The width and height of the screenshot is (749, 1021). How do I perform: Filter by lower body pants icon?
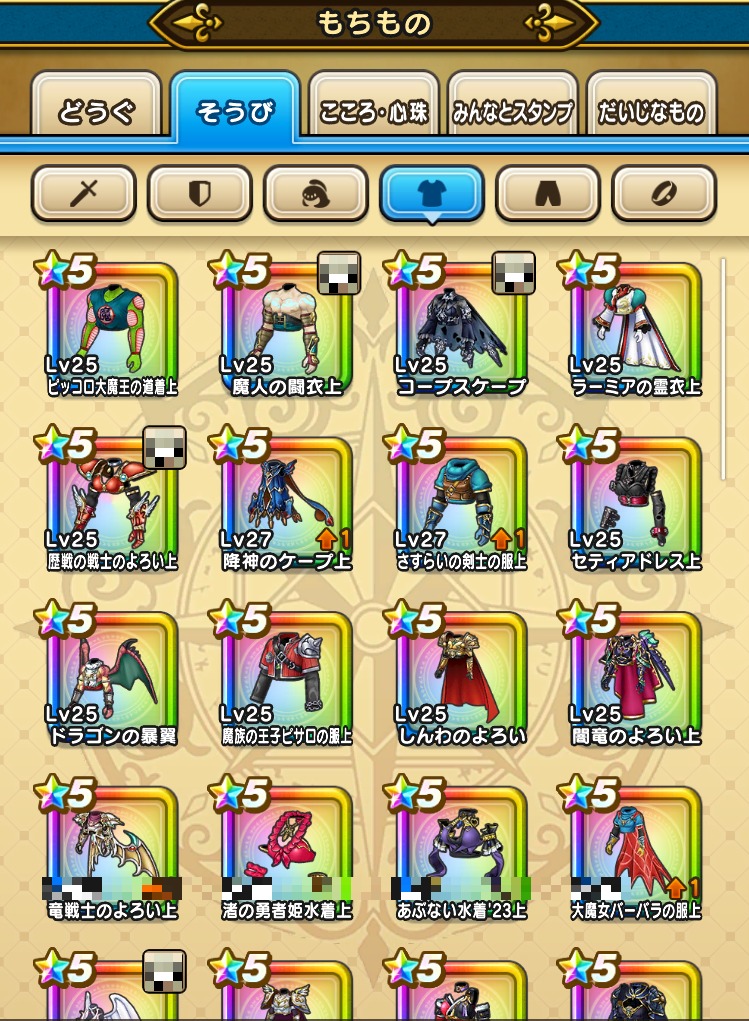click(x=547, y=193)
